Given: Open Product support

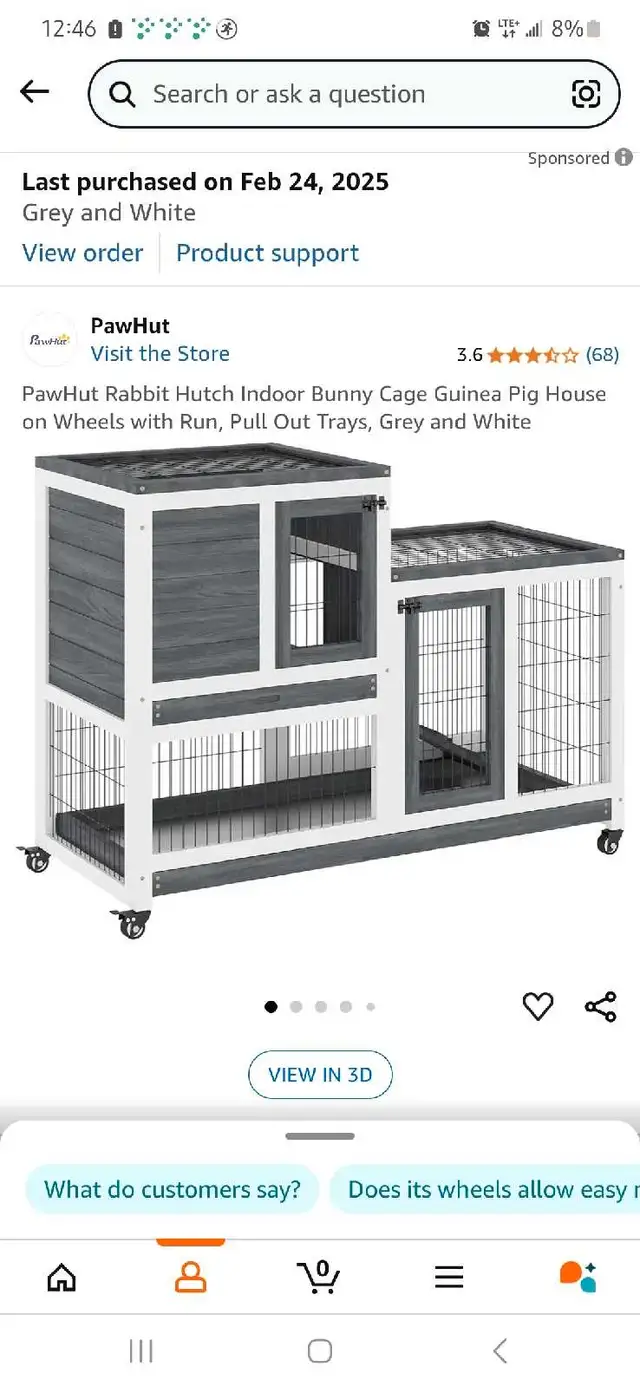Looking at the screenshot, I should [x=267, y=253].
